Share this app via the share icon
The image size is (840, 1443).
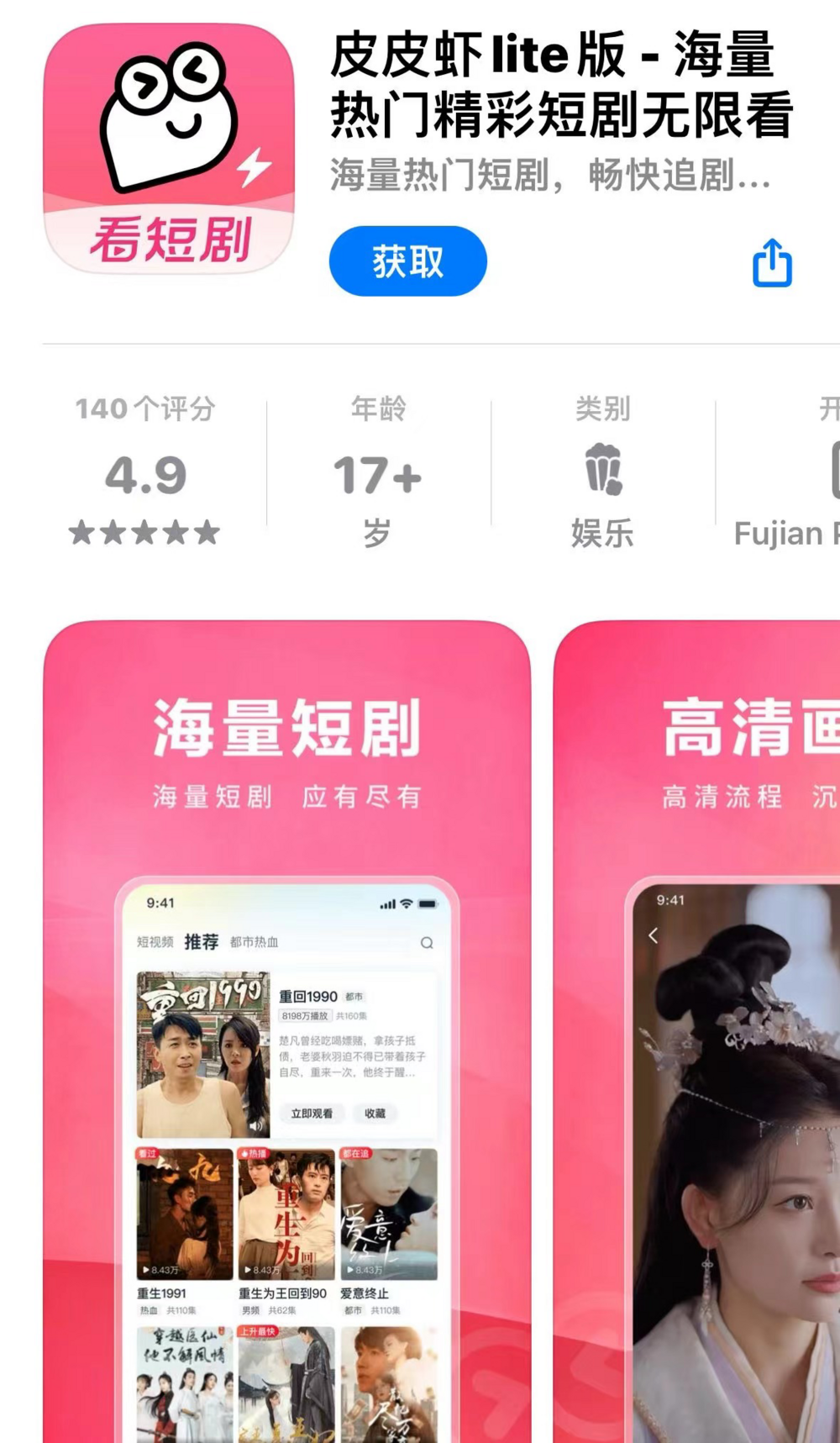tap(771, 263)
